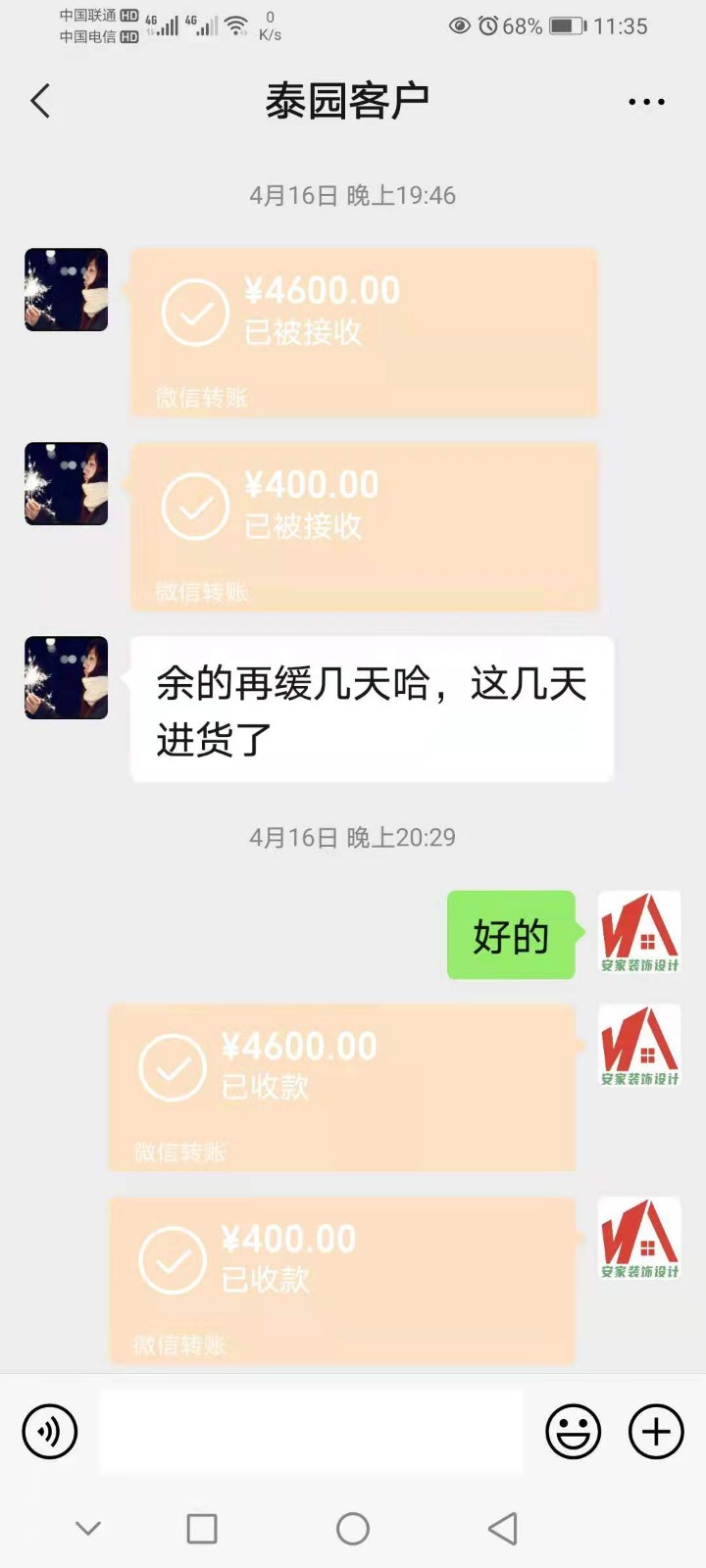This screenshot has width=706, height=1568.
Task: Go back from the 泰园客户 chat
Action: (40, 101)
